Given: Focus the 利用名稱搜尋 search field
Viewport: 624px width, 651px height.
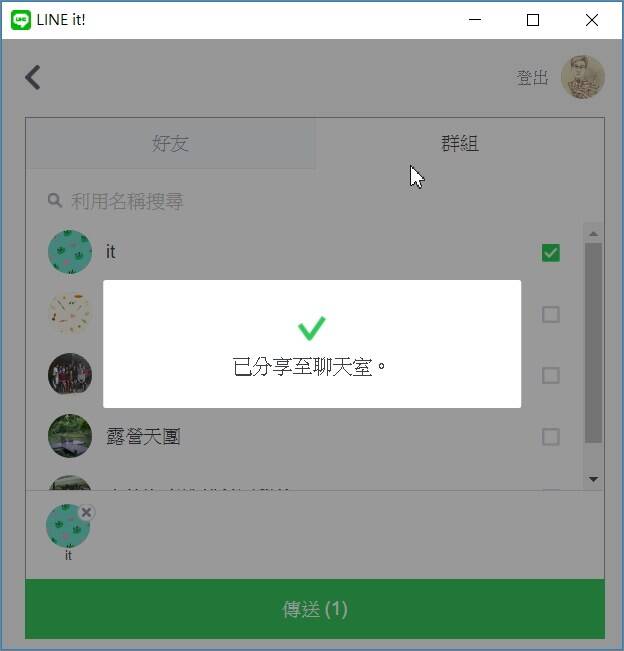Looking at the screenshot, I should pyautogui.click(x=300, y=201).
